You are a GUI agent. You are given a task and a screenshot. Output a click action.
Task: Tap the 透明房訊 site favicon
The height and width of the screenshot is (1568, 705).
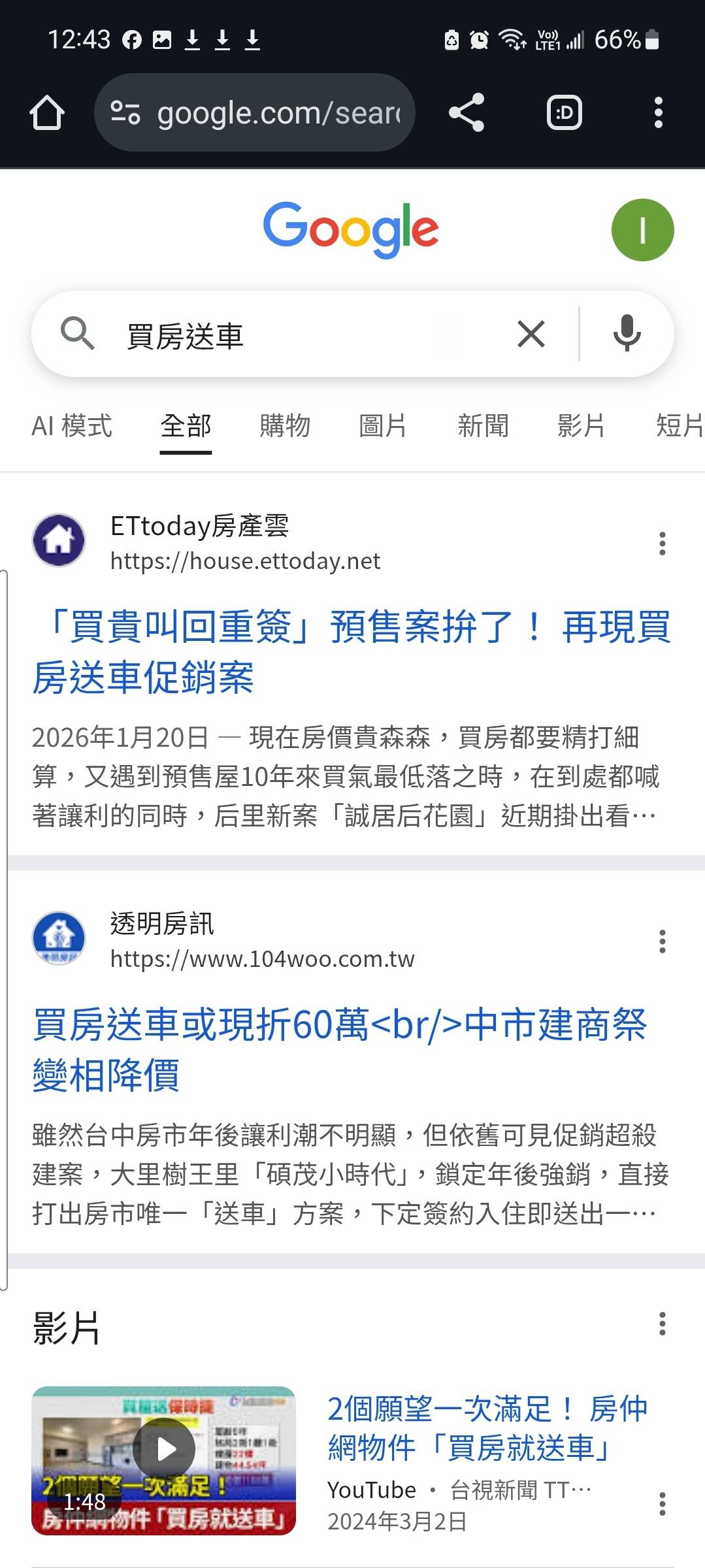(59, 938)
